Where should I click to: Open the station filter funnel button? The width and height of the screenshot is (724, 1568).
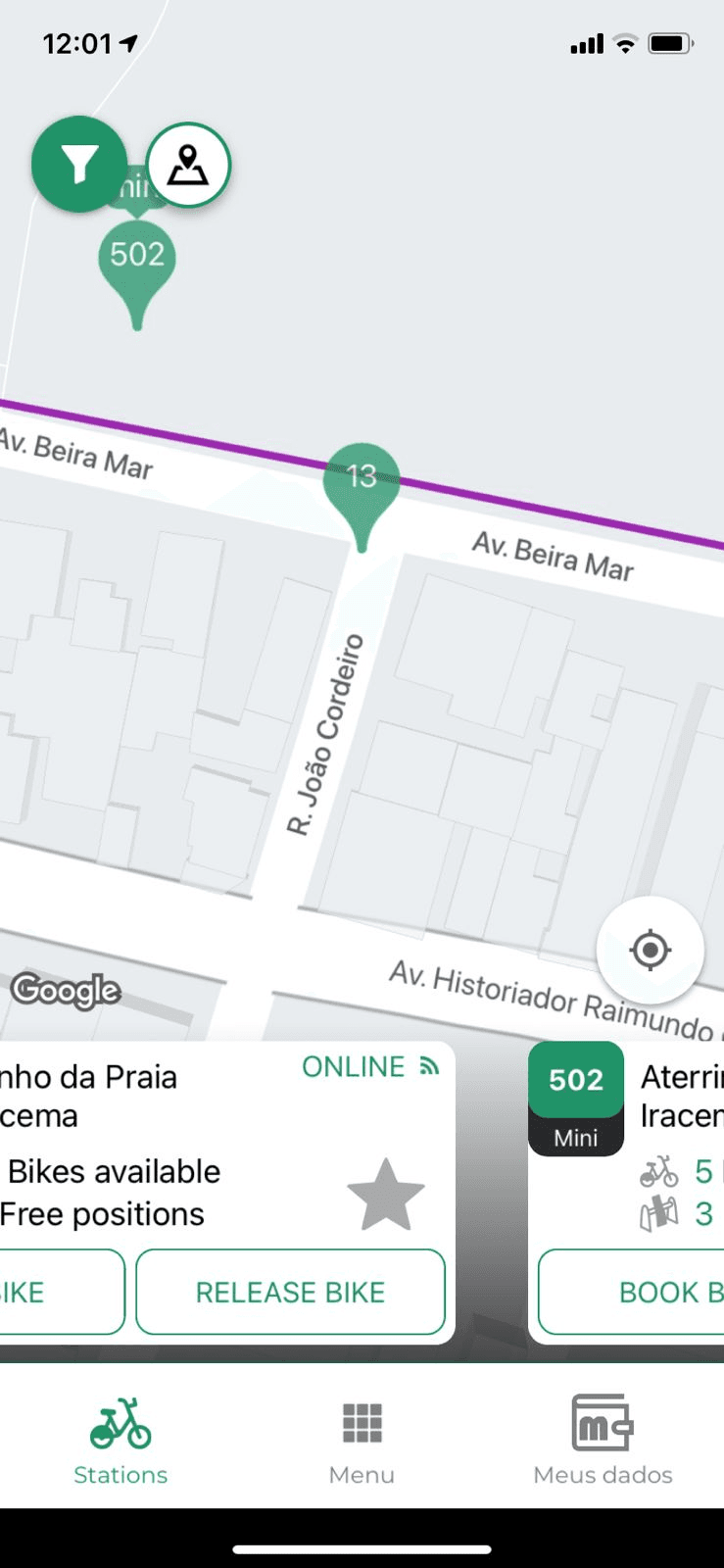79,165
